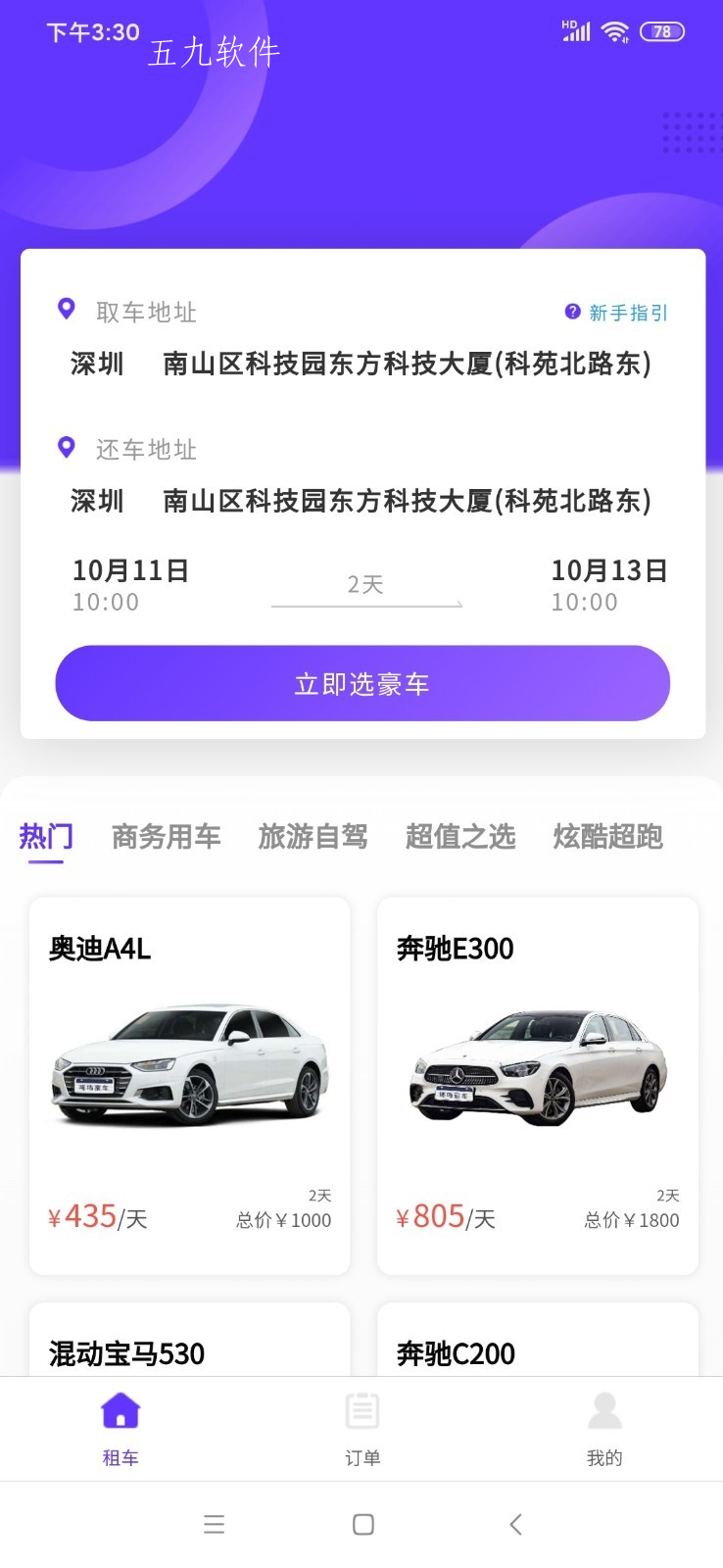The width and height of the screenshot is (723, 1568).
Task: Go to the 租车 bottom tab
Action: (x=120, y=1429)
